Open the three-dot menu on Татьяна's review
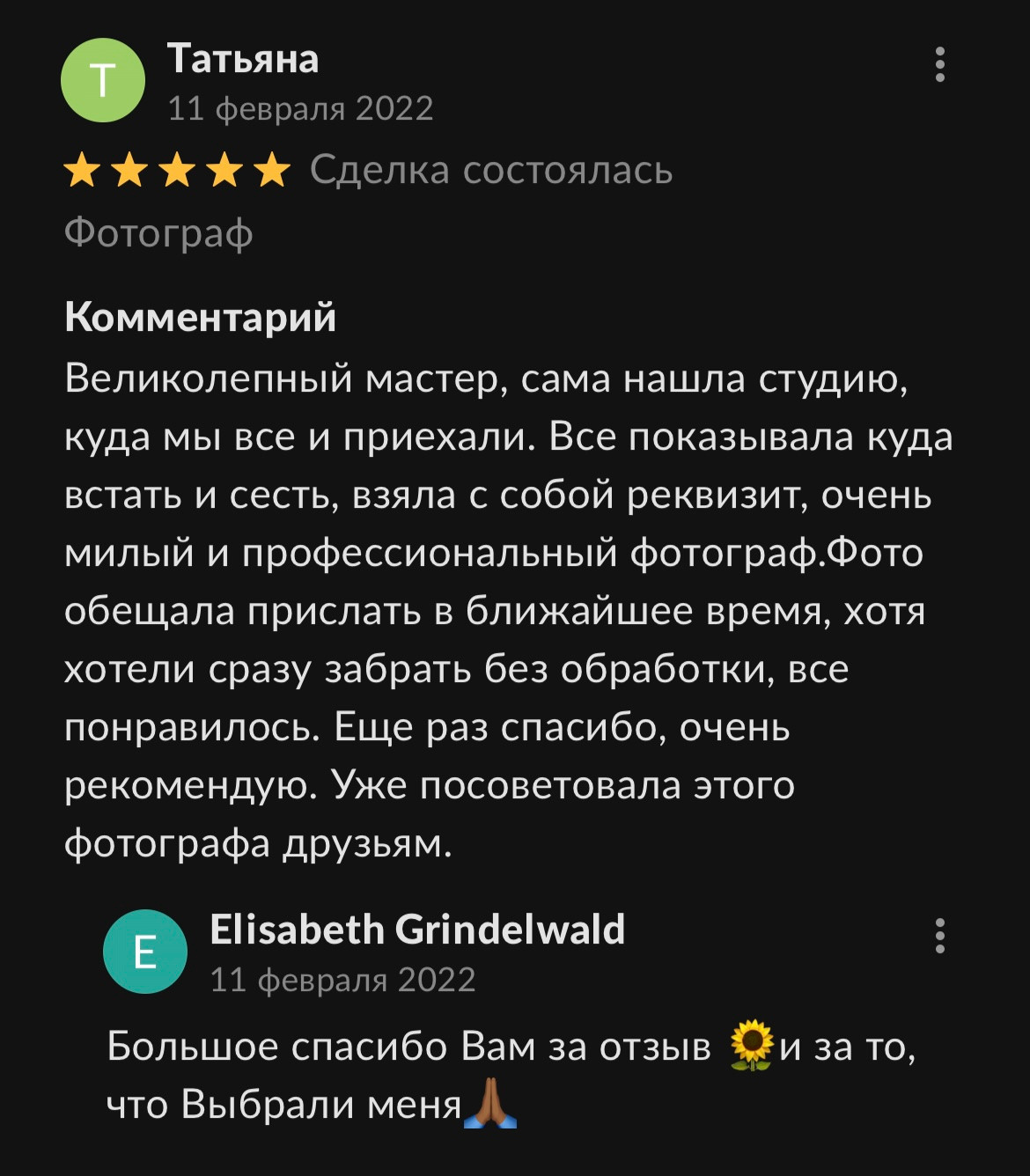Screen dimensions: 1030x1176 coord(941,63)
